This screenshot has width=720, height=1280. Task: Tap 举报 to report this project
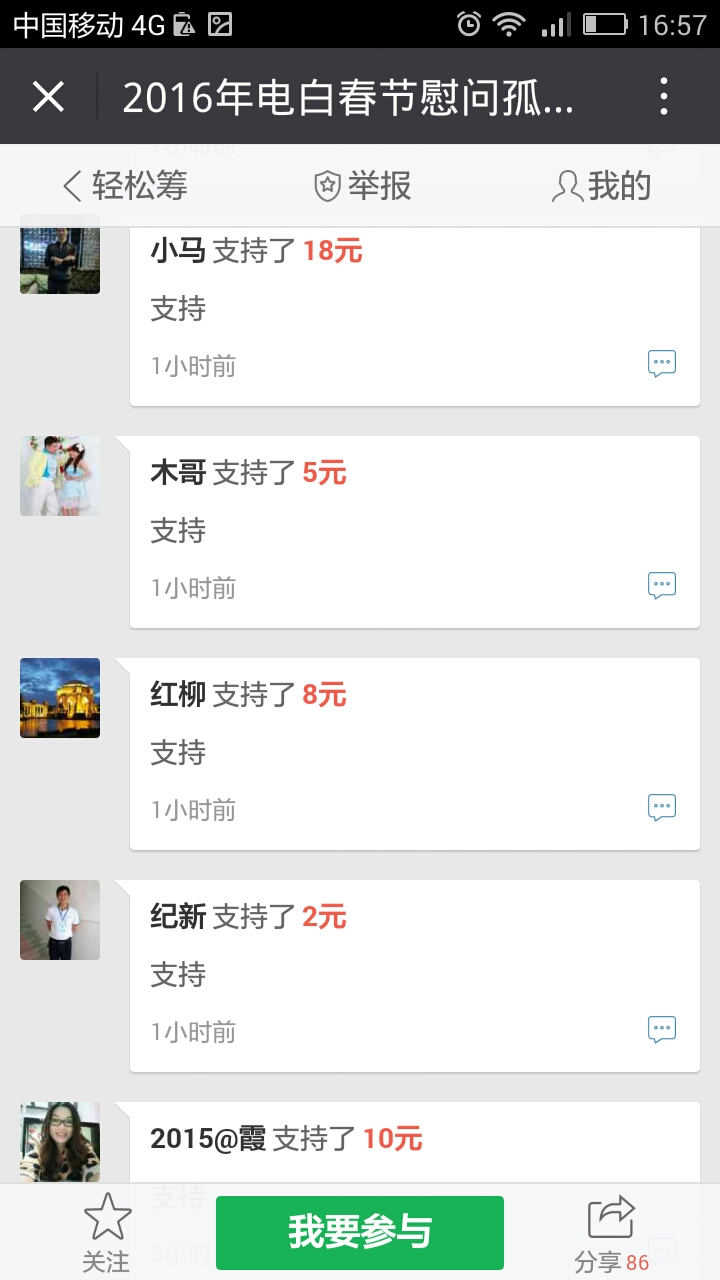coord(362,186)
